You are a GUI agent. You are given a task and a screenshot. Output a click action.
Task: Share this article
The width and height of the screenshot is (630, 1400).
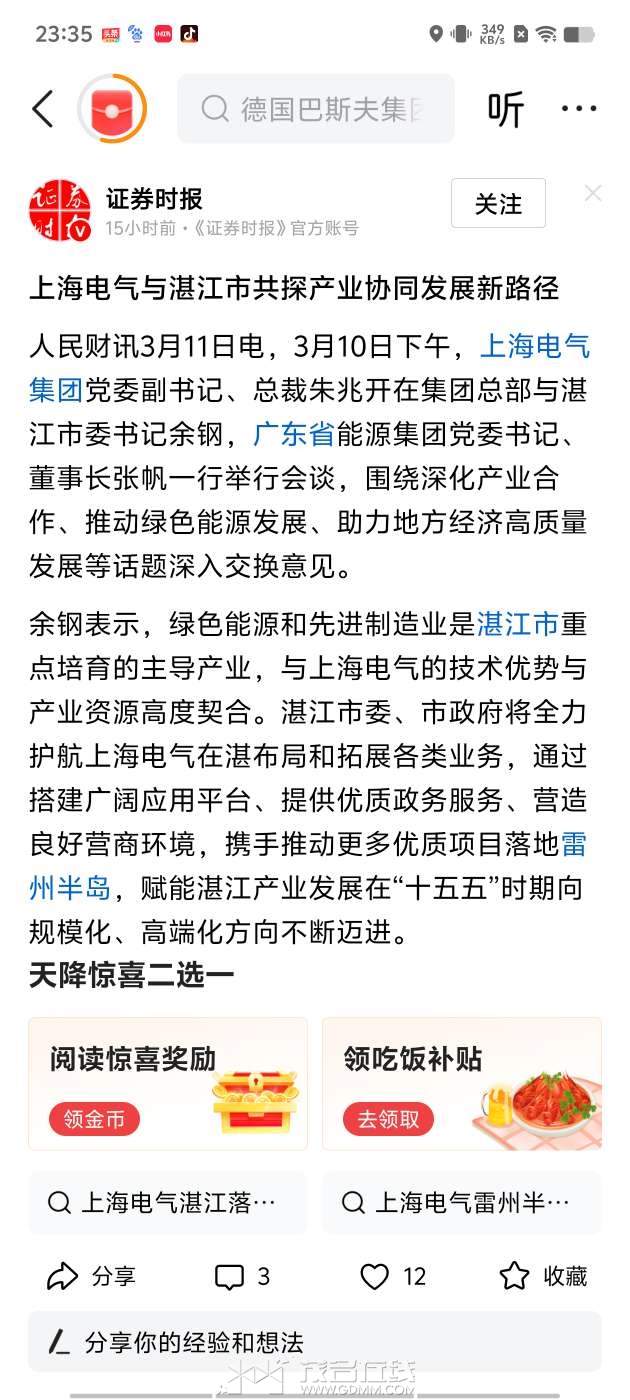pyautogui.click(x=92, y=1276)
